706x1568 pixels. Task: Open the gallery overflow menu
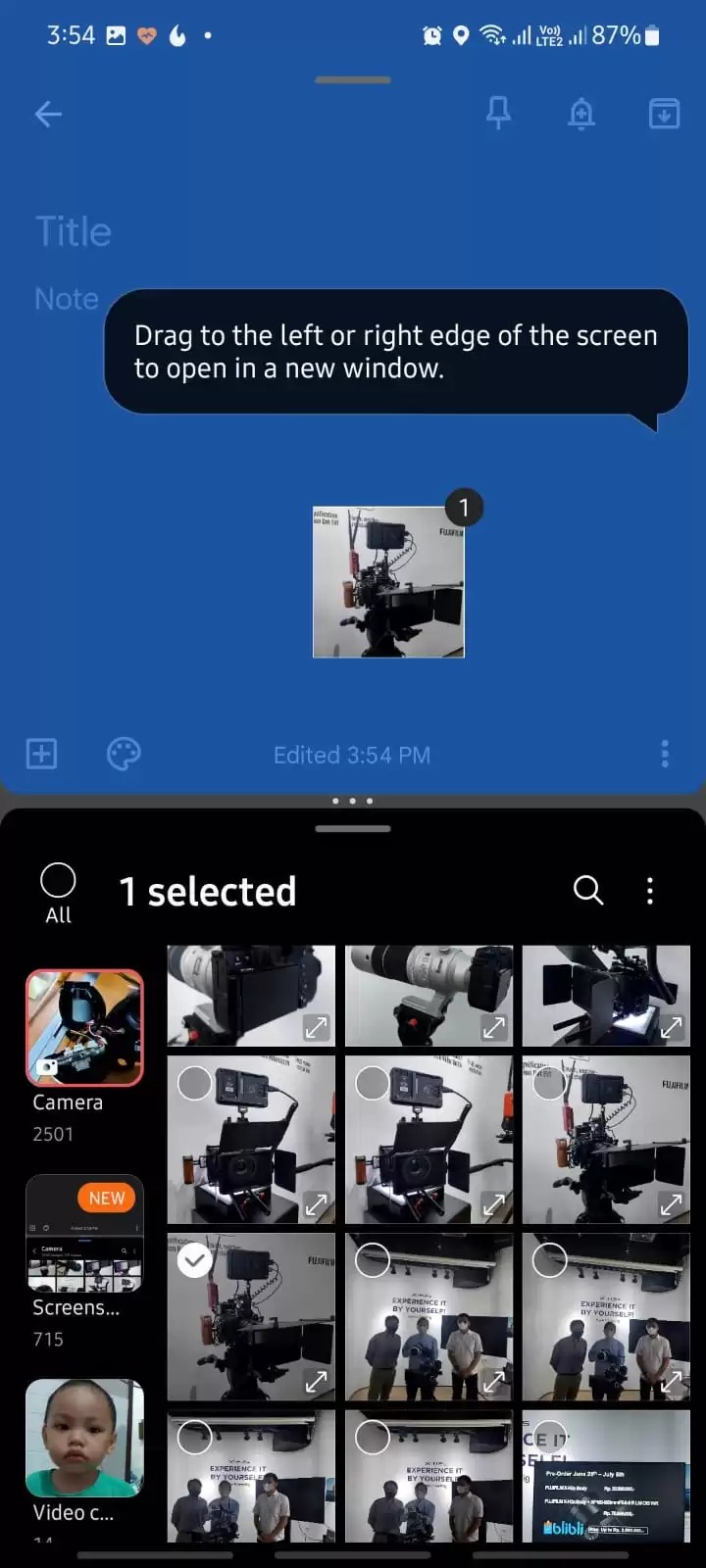(x=650, y=890)
